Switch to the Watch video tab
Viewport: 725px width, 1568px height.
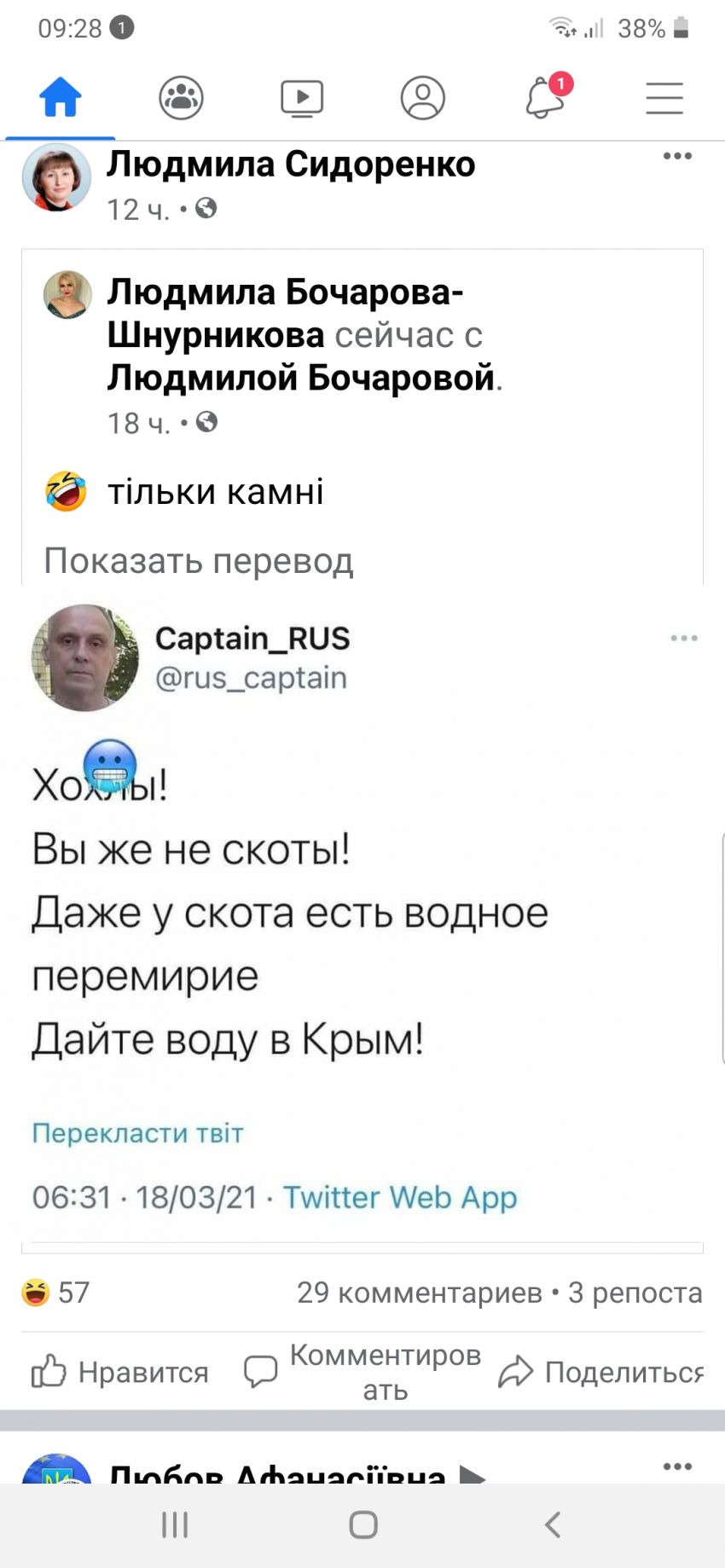coord(302,97)
